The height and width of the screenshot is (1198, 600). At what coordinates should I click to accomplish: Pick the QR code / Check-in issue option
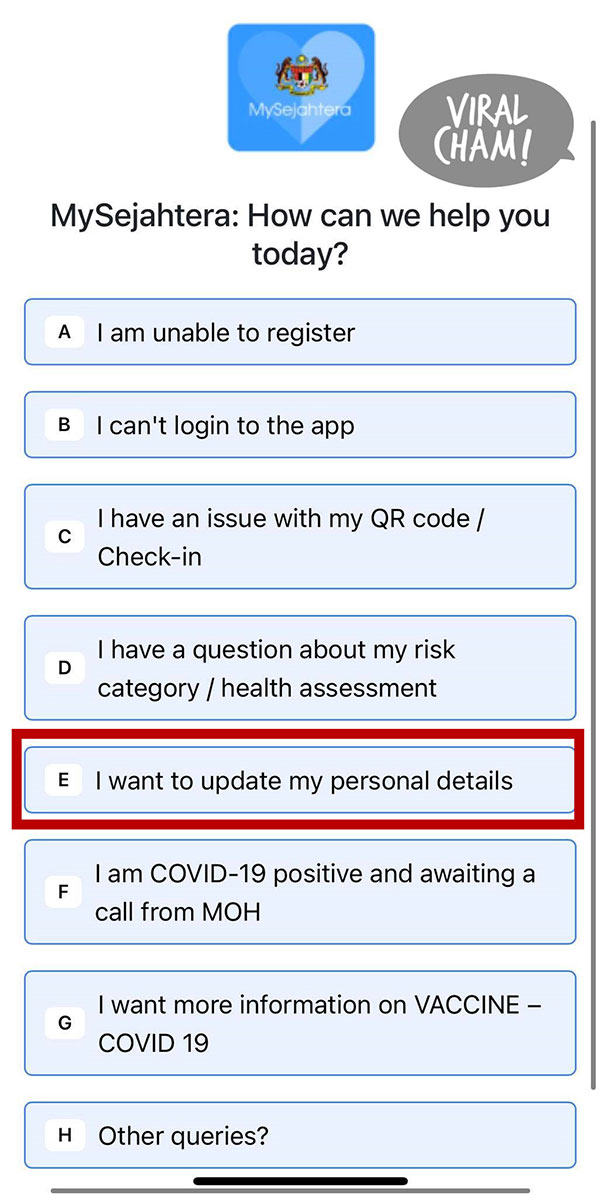tap(300, 537)
